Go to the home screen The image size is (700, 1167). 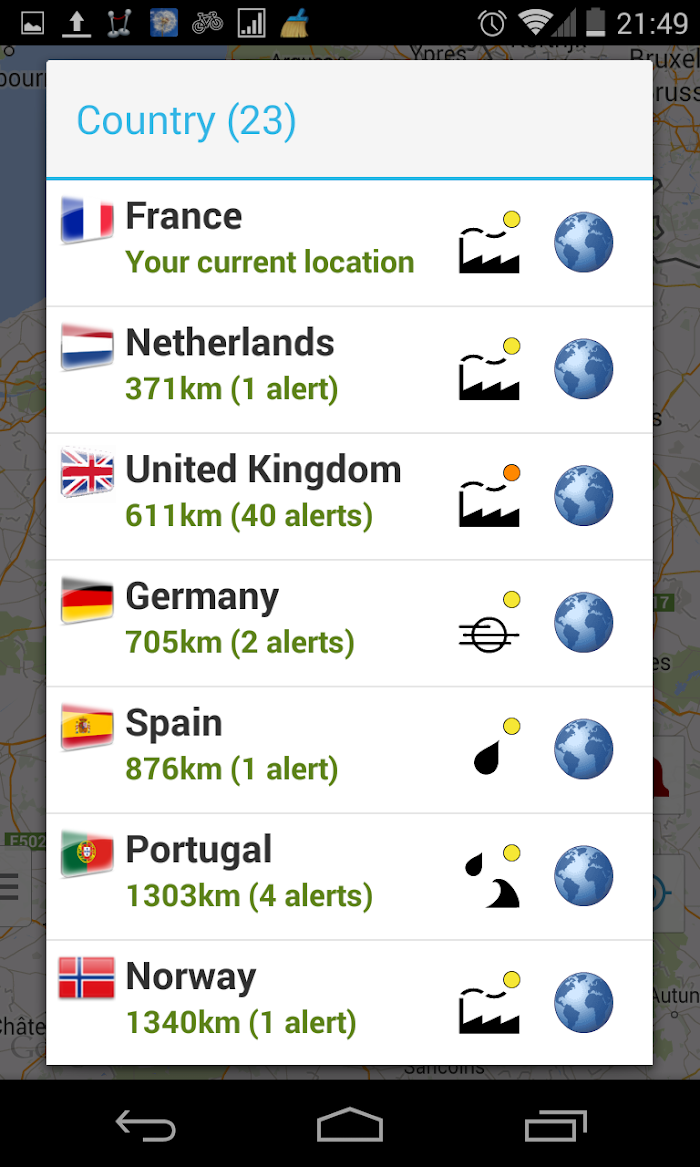[x=350, y=1125]
